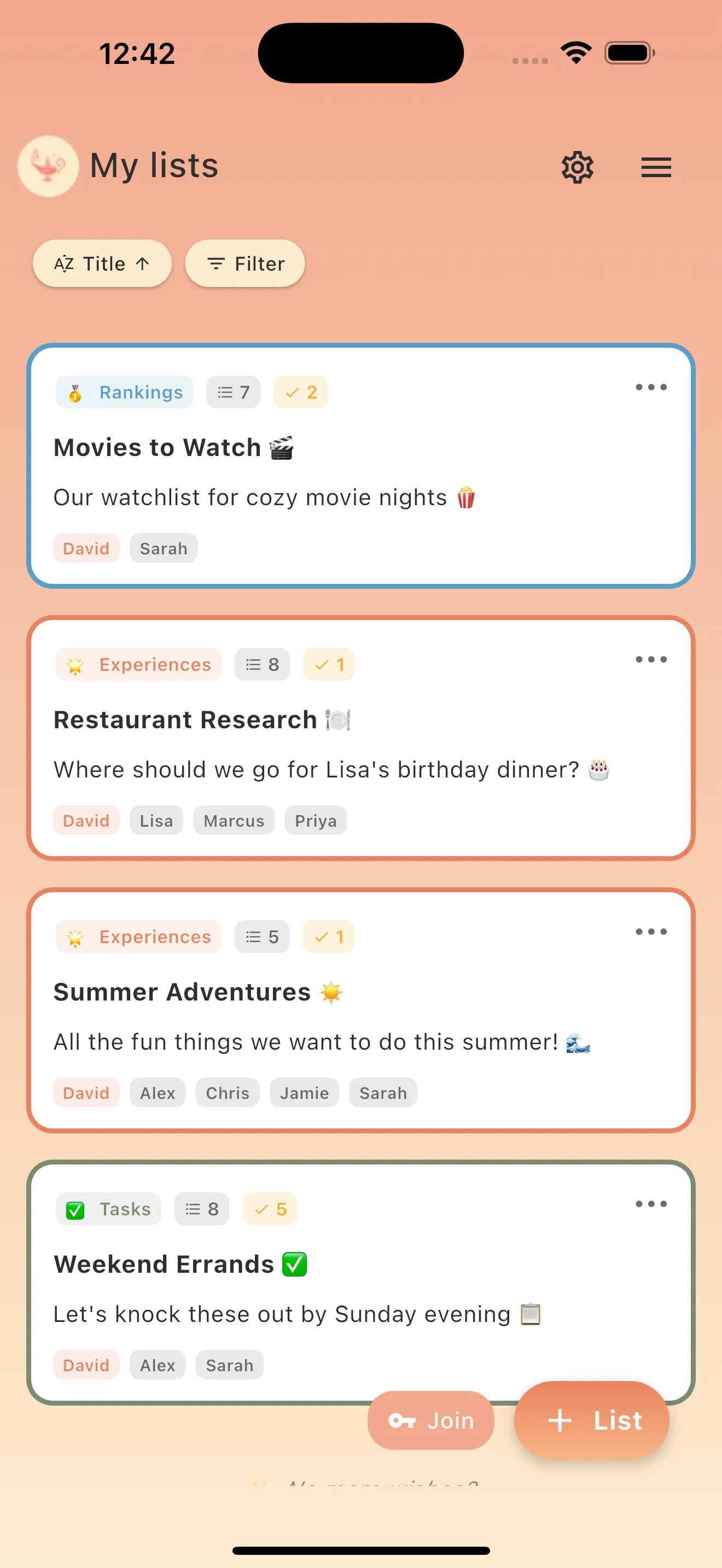Tap the checkmark count 2 on Movies to Watch
722x1568 pixels.
pos(300,392)
